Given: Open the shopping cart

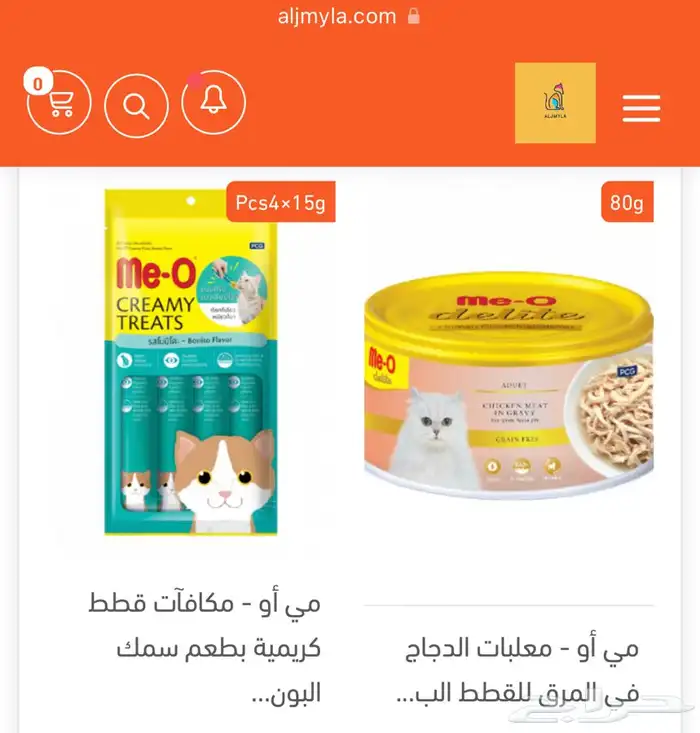Looking at the screenshot, I should [59, 103].
